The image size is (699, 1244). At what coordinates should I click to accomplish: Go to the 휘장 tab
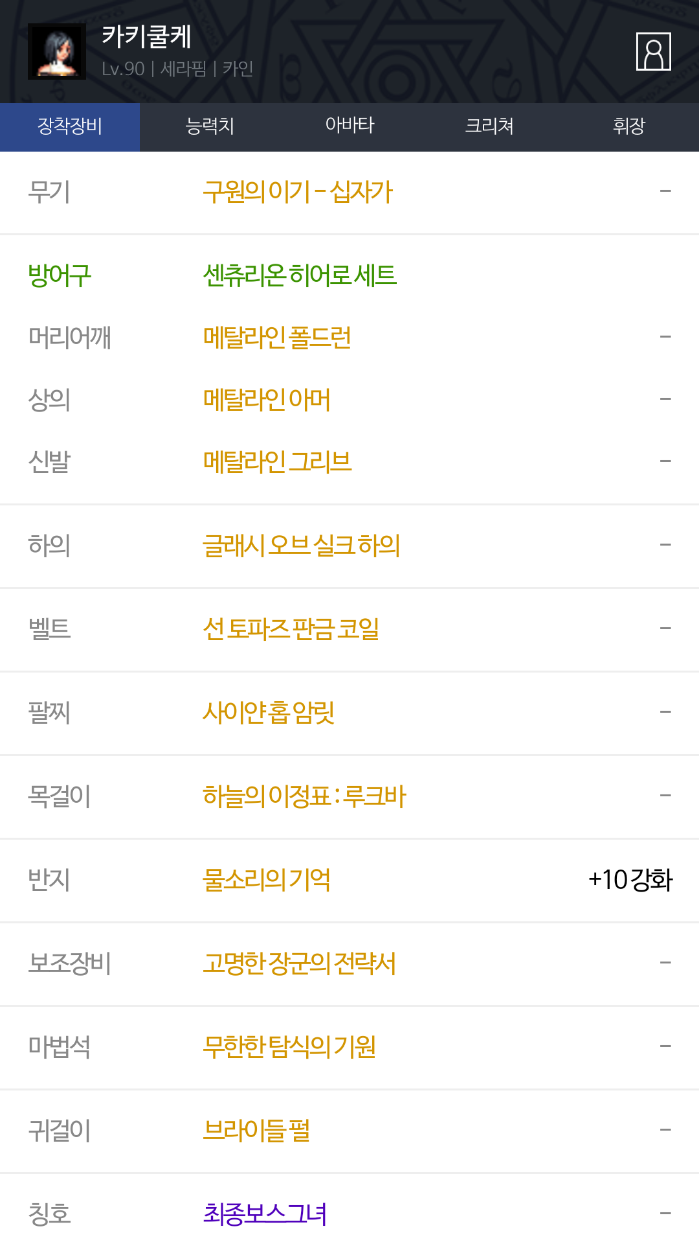coord(629,126)
